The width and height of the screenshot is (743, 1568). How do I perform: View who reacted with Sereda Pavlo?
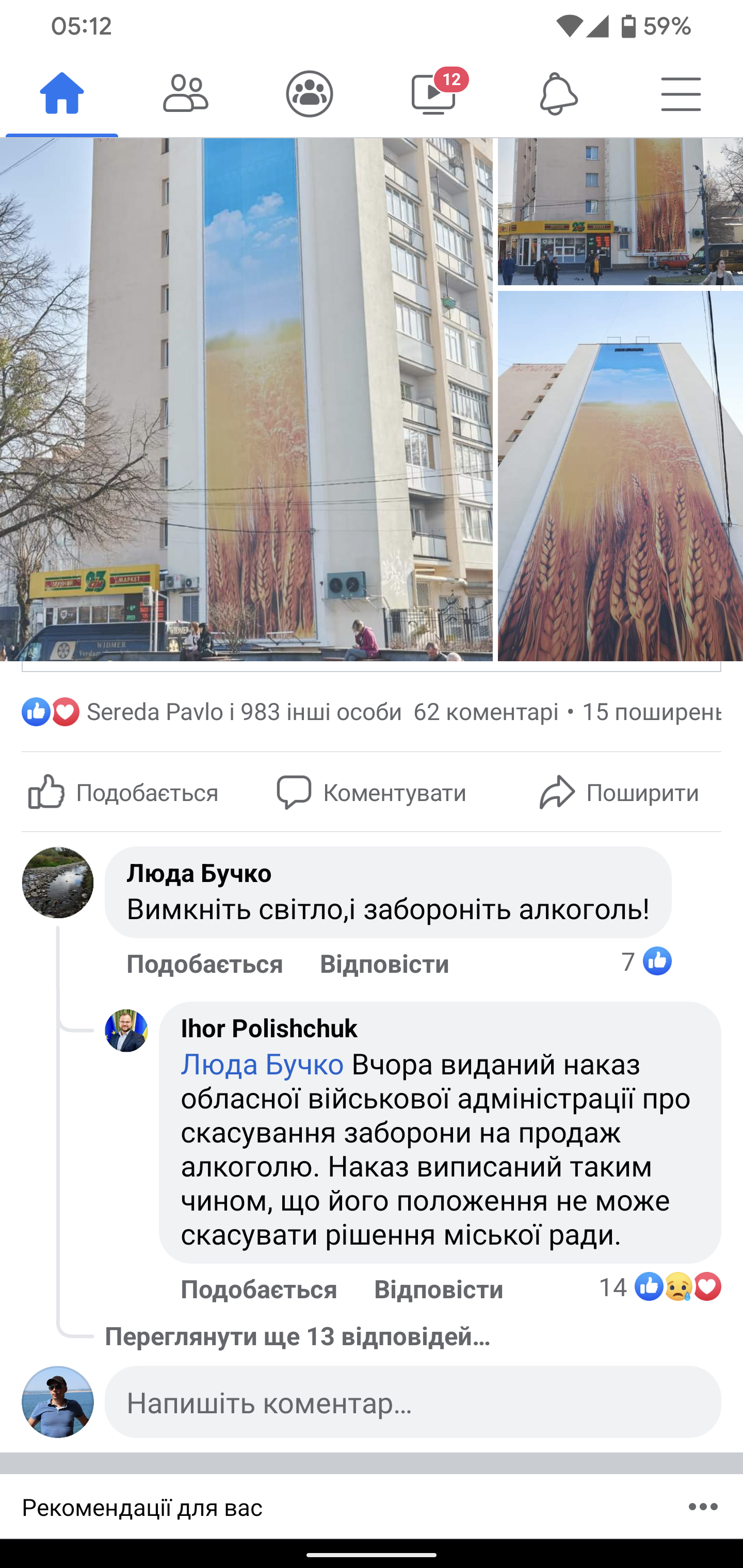244,712
